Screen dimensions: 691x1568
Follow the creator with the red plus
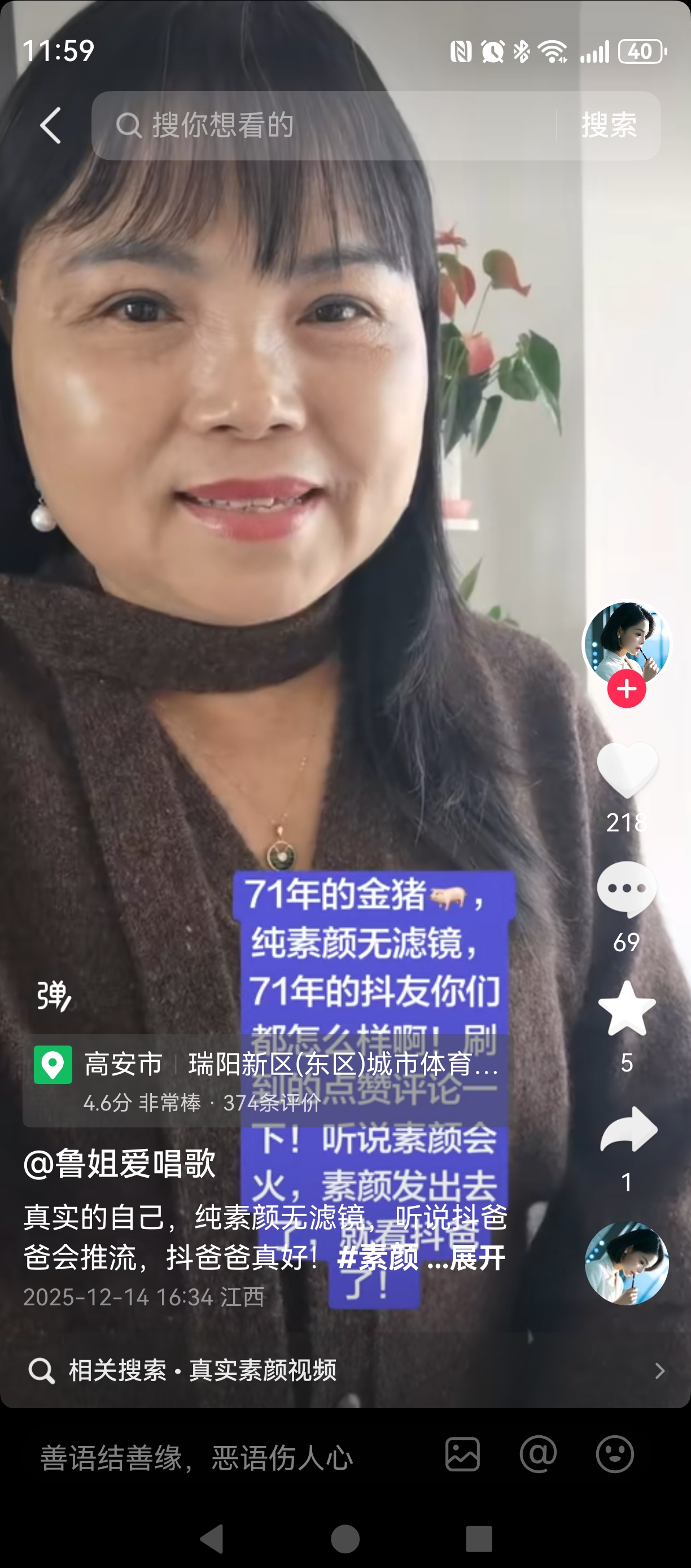point(627,689)
